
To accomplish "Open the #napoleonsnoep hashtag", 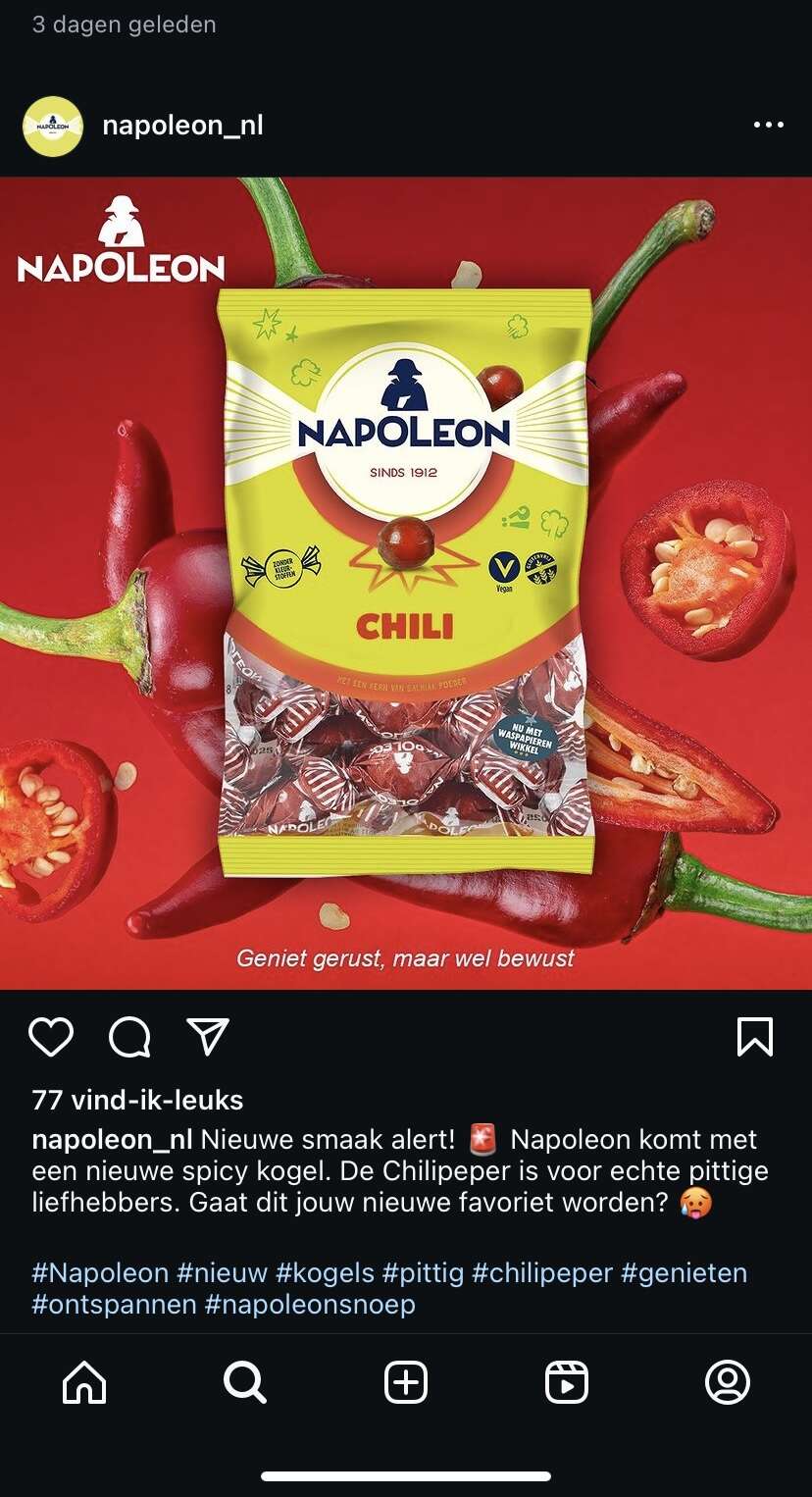I will click(310, 1305).
